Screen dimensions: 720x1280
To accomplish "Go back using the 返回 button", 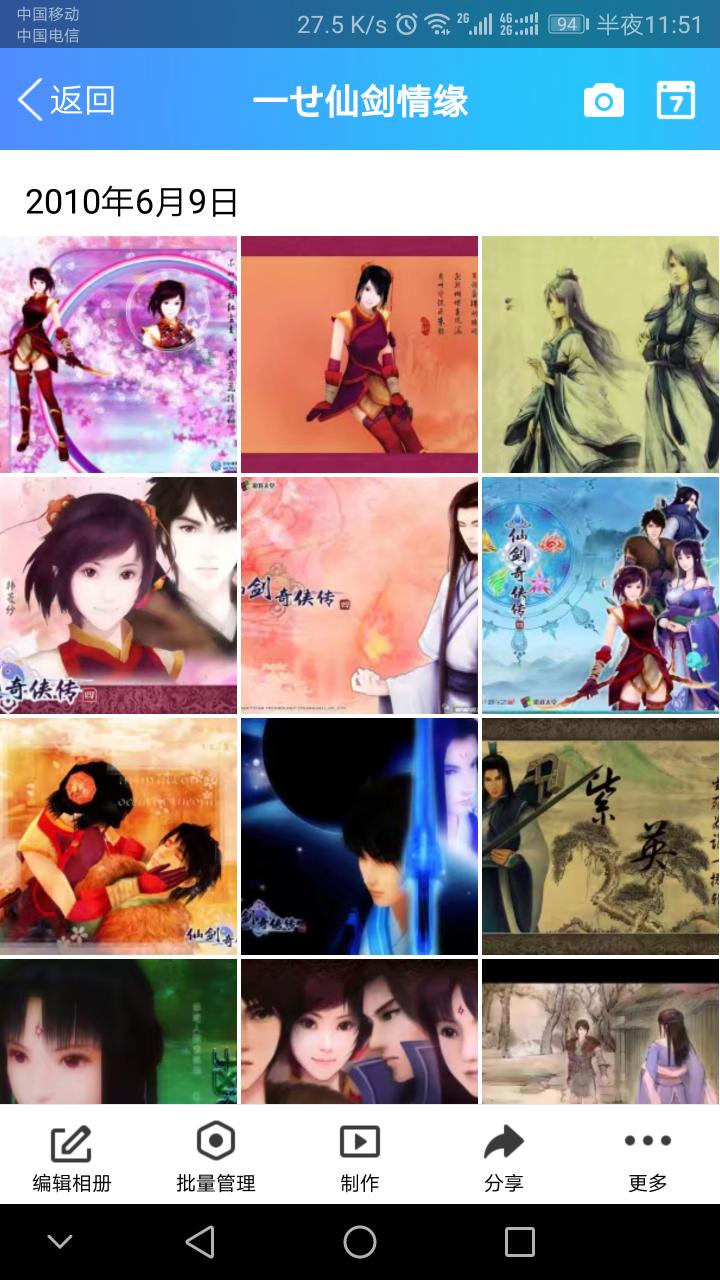I will click(x=66, y=101).
